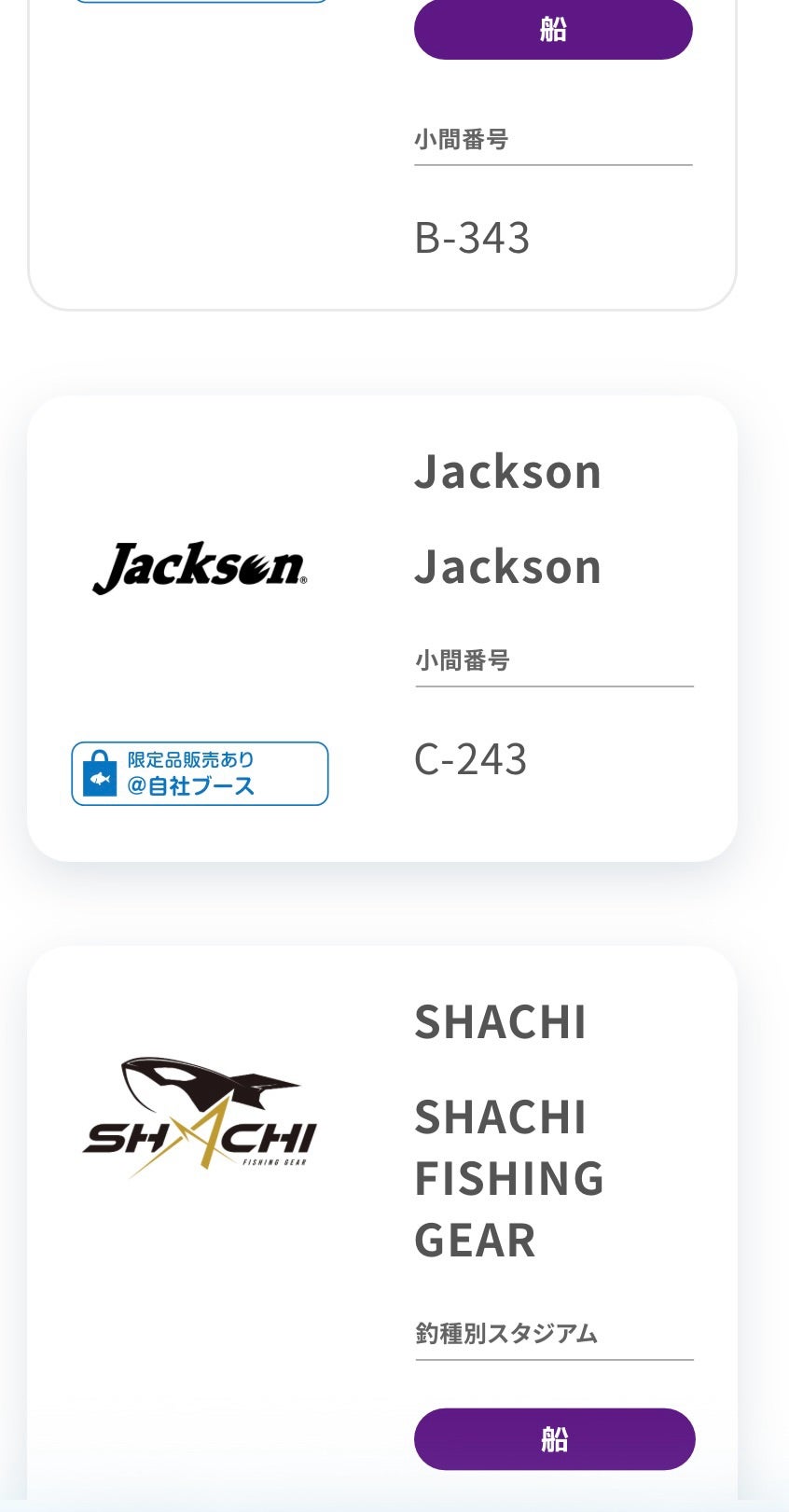This screenshot has width=789, height=1512.
Task: Tap Jackson's 限定品販売あり badge
Action: coord(200,773)
